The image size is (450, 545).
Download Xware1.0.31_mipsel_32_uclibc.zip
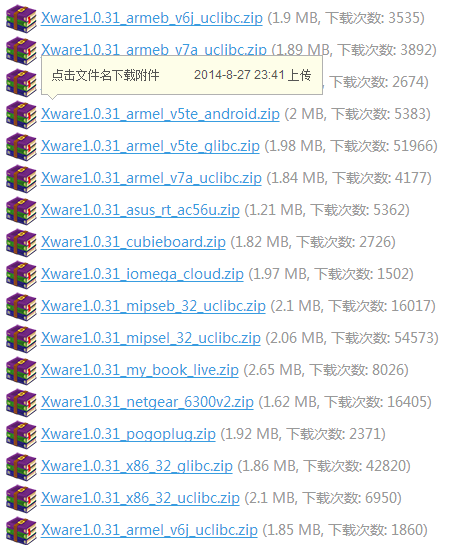click(150, 338)
